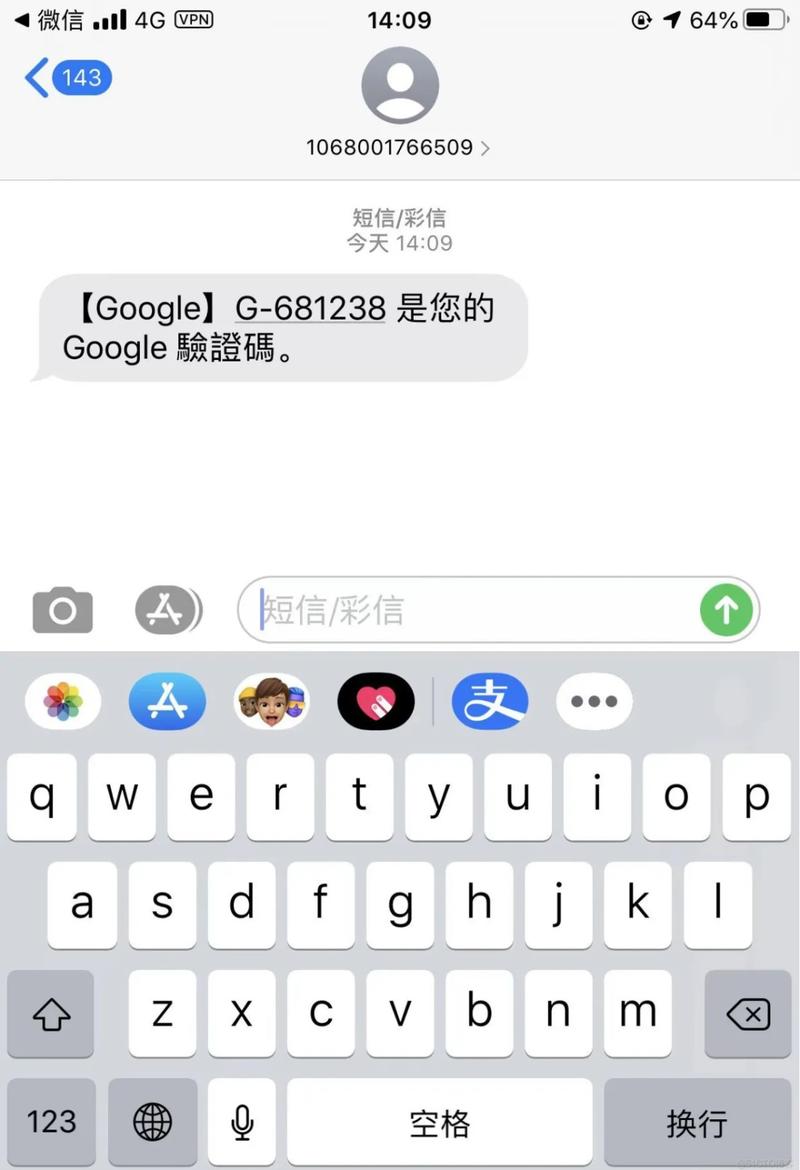The image size is (800, 1170).
Task: Open the Alipay iMessage app
Action: pos(490,701)
